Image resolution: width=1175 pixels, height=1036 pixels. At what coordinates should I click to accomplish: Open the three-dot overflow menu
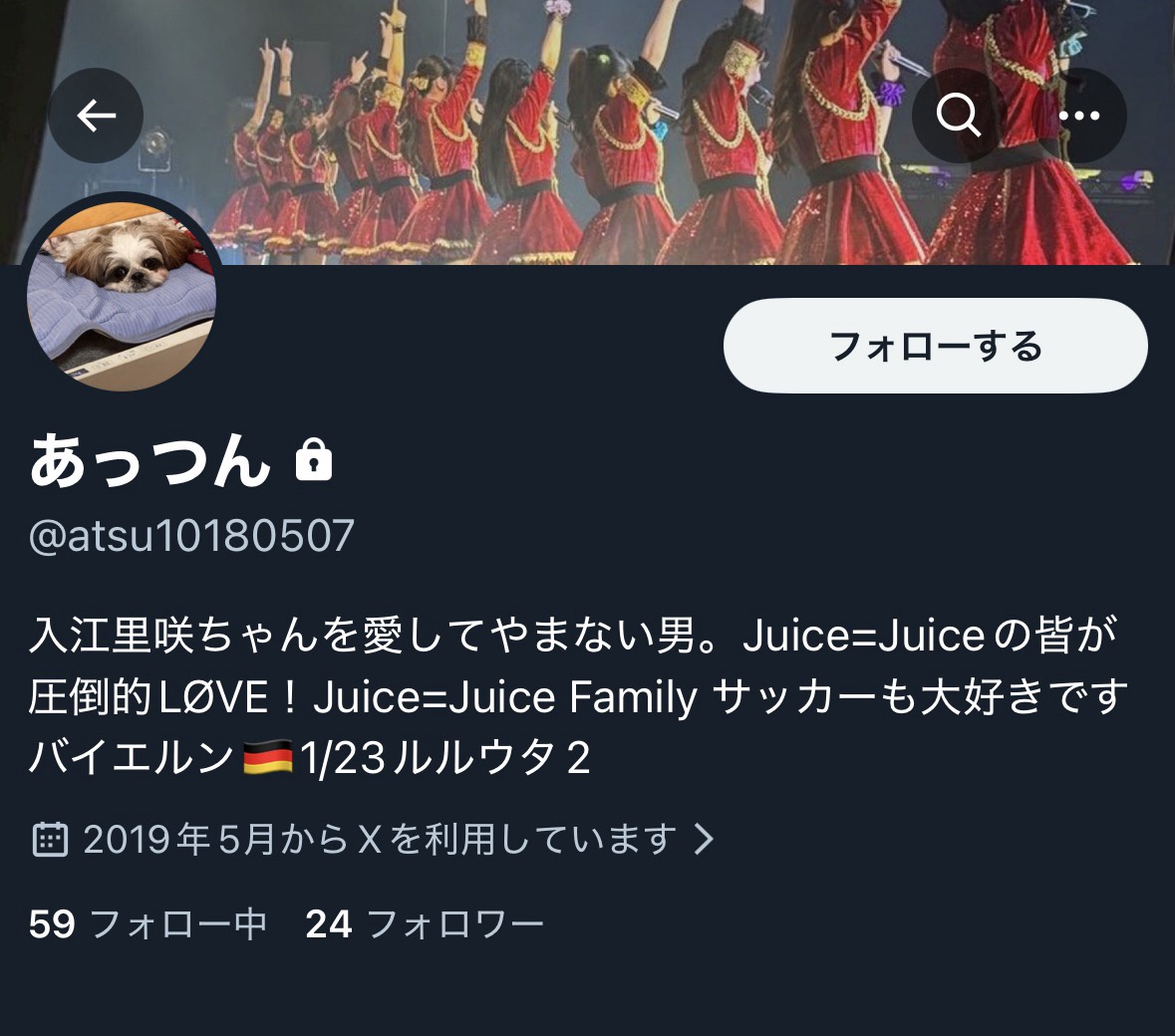click(x=1079, y=117)
